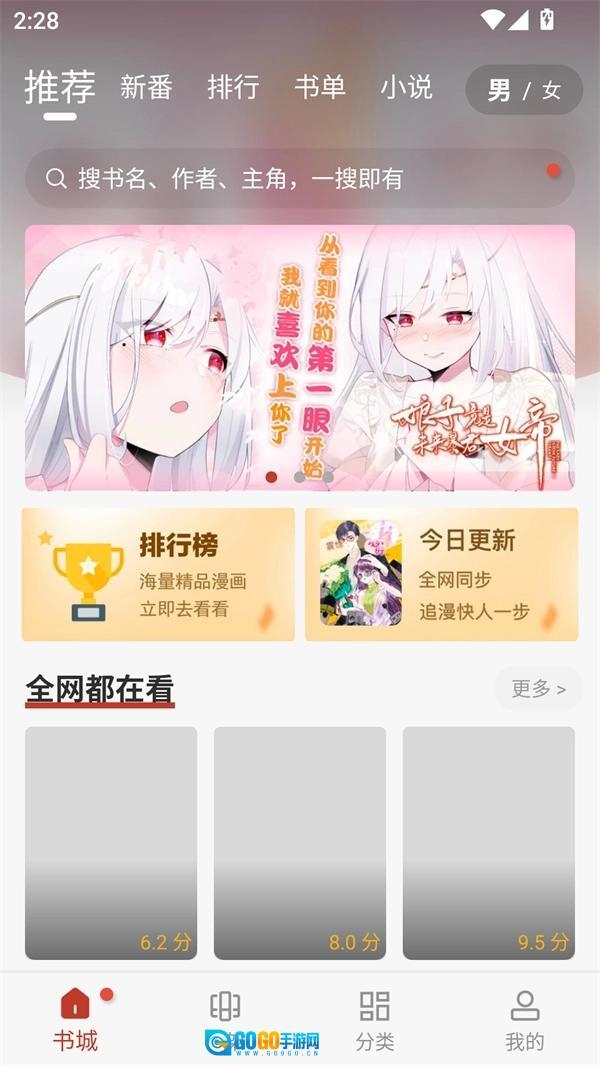Switch to the 新番 tab
This screenshot has height=1066, width=600.
pyautogui.click(x=146, y=88)
